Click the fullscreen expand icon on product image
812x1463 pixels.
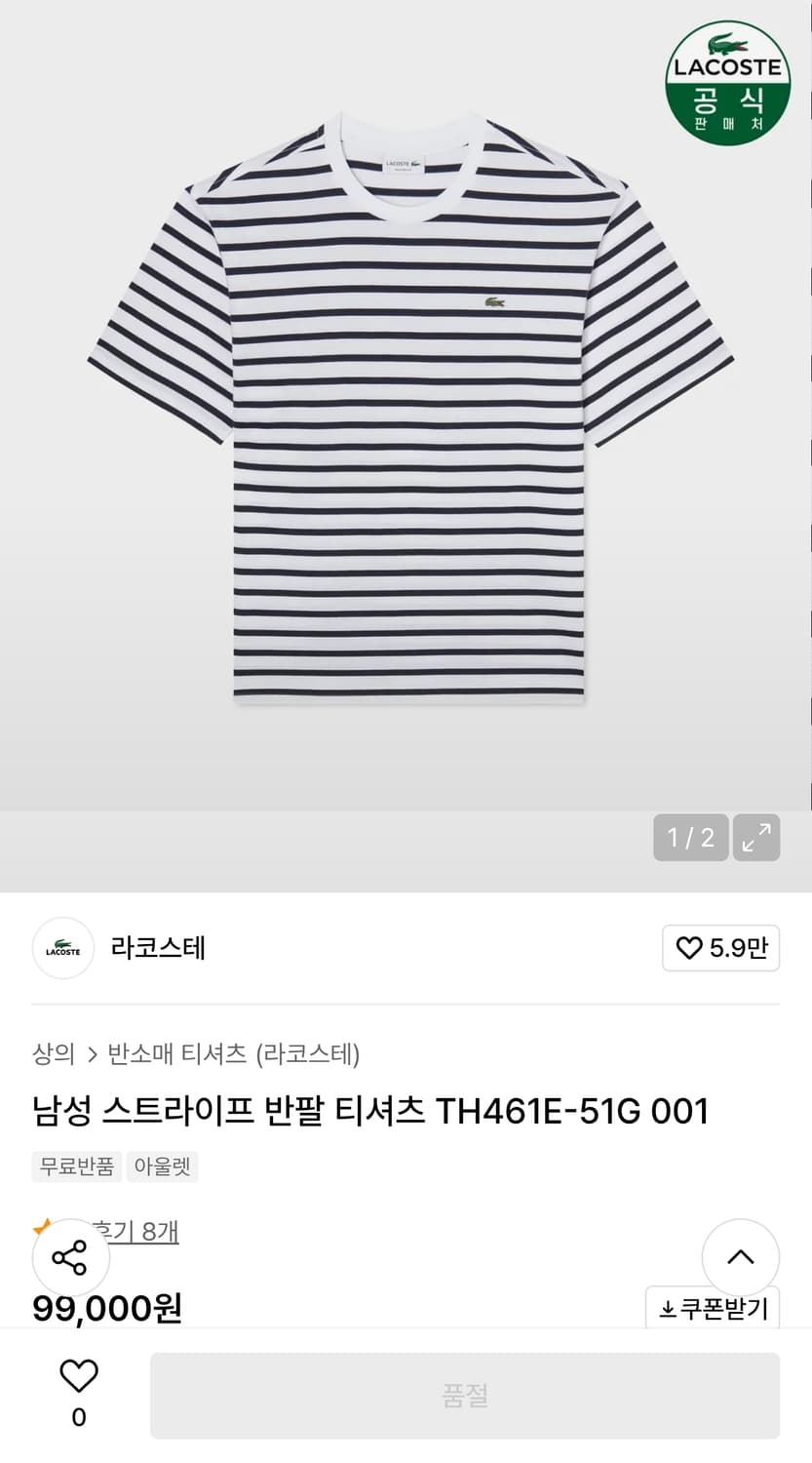[x=756, y=837]
